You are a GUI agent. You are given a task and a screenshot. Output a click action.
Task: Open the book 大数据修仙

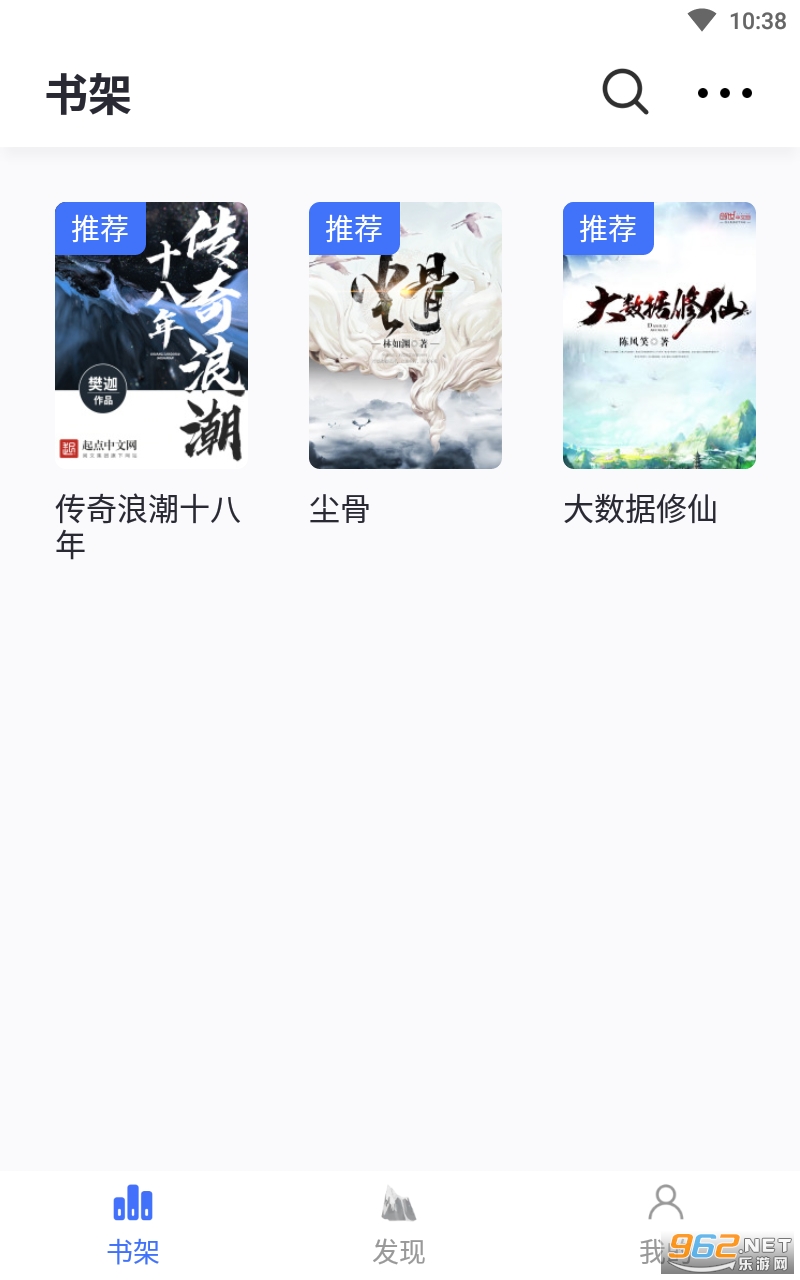(x=659, y=336)
